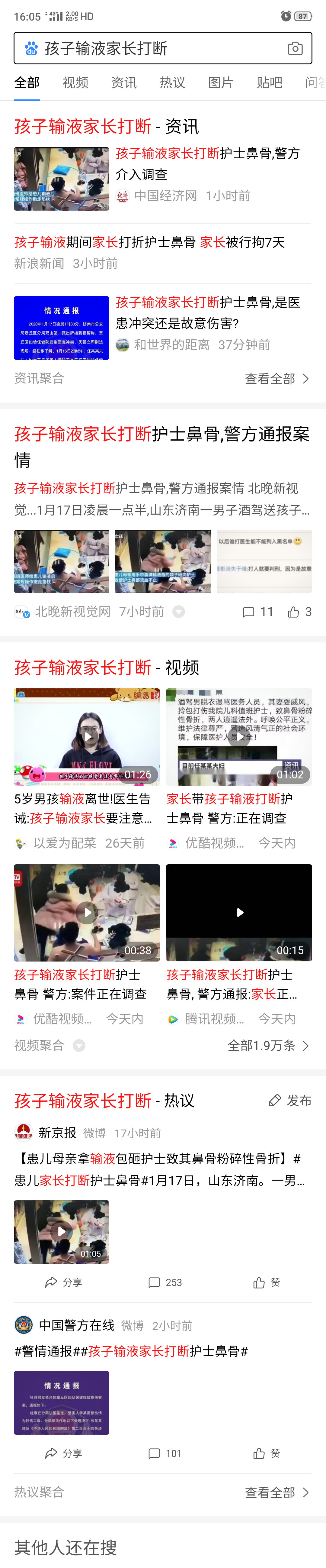326x1568 pixels.
Task: View all news via 查看全部 under 资讯聚合
Action: click(277, 379)
